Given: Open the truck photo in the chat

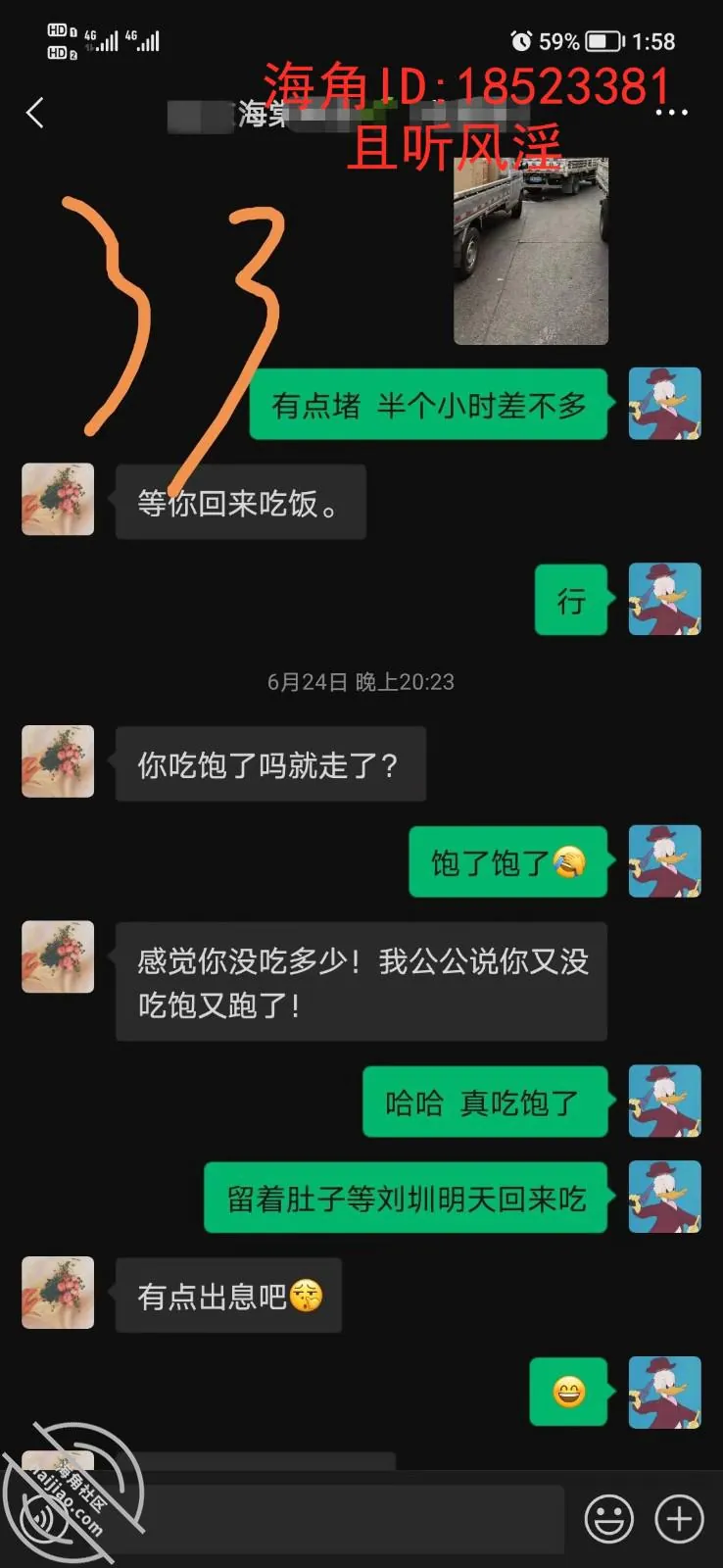Looking at the screenshot, I should click(531, 250).
